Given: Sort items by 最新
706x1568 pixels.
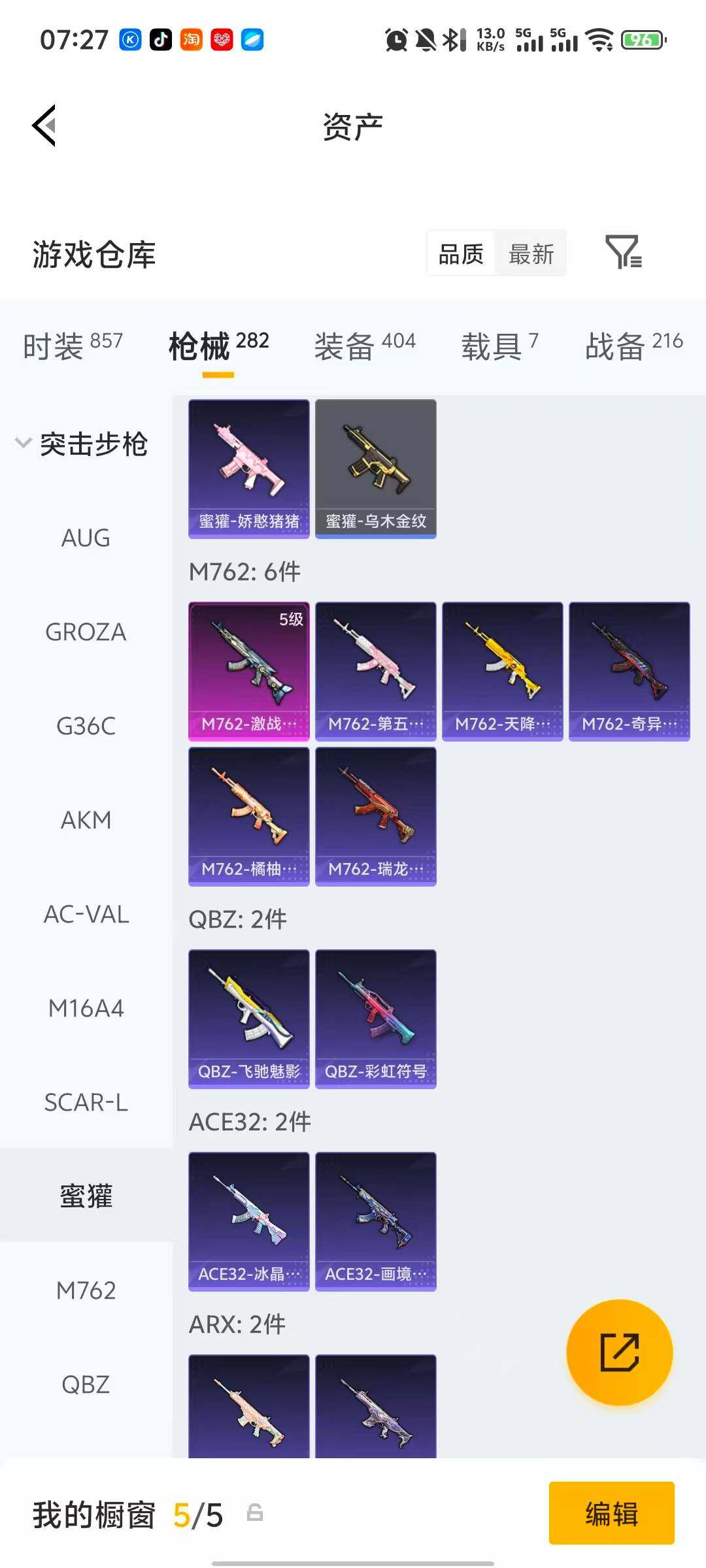Looking at the screenshot, I should 531,253.
